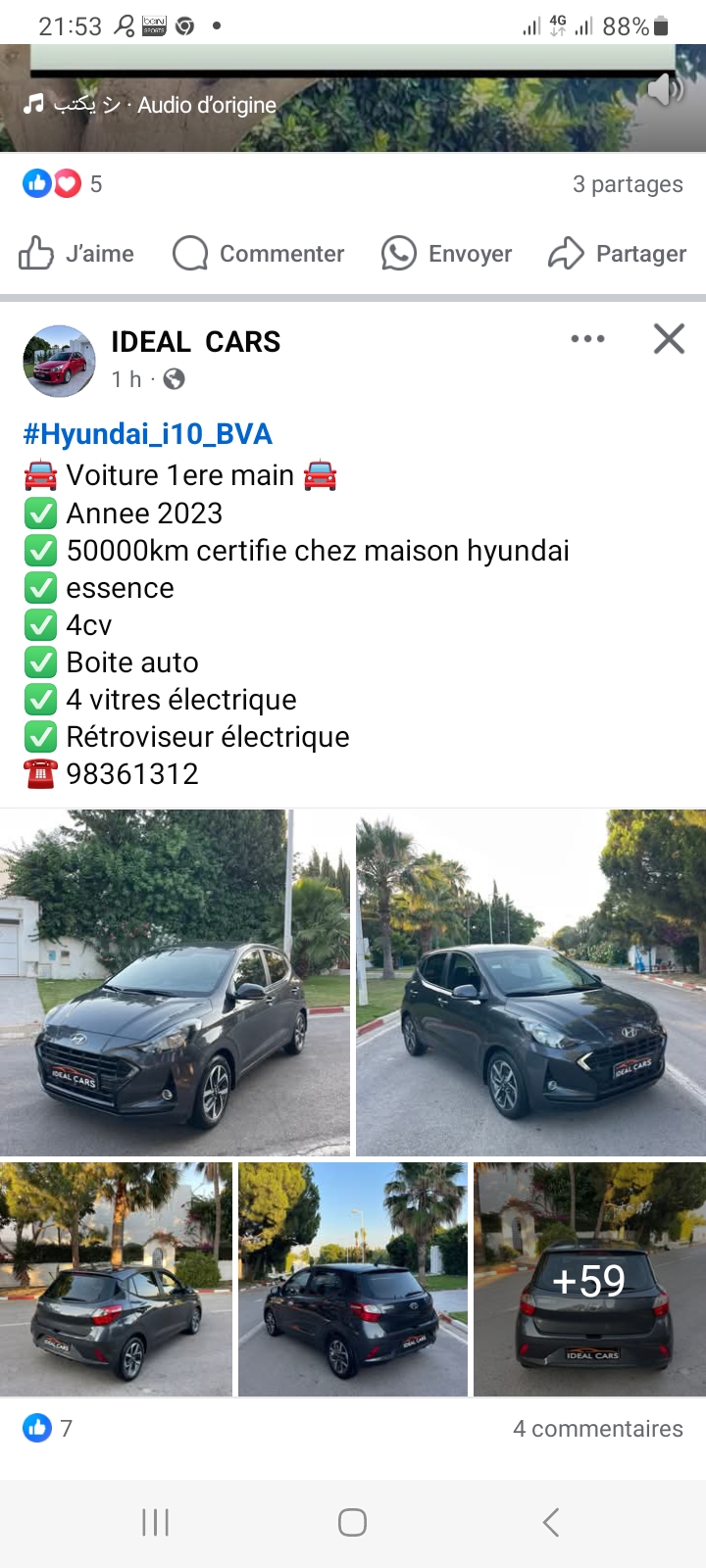The image size is (706, 1568).
Task: Tap Commenter under the video post
Action: click(x=259, y=254)
